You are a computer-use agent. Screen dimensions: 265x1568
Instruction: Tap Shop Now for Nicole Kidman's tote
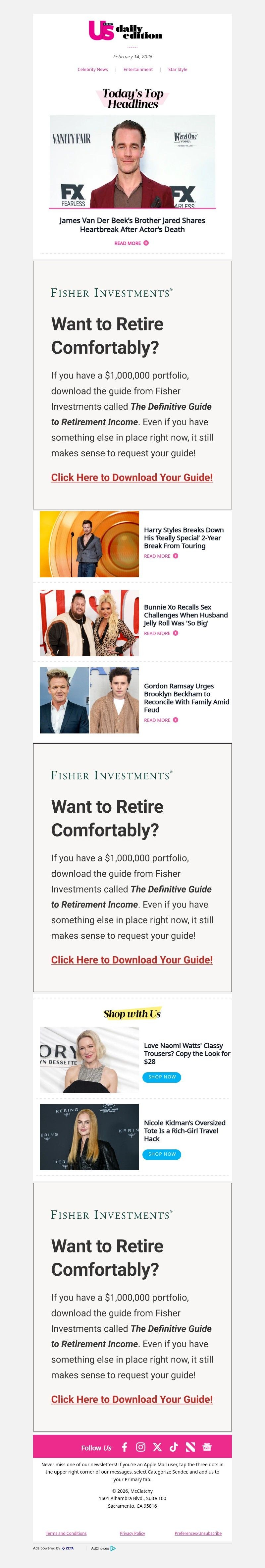coord(162,1154)
